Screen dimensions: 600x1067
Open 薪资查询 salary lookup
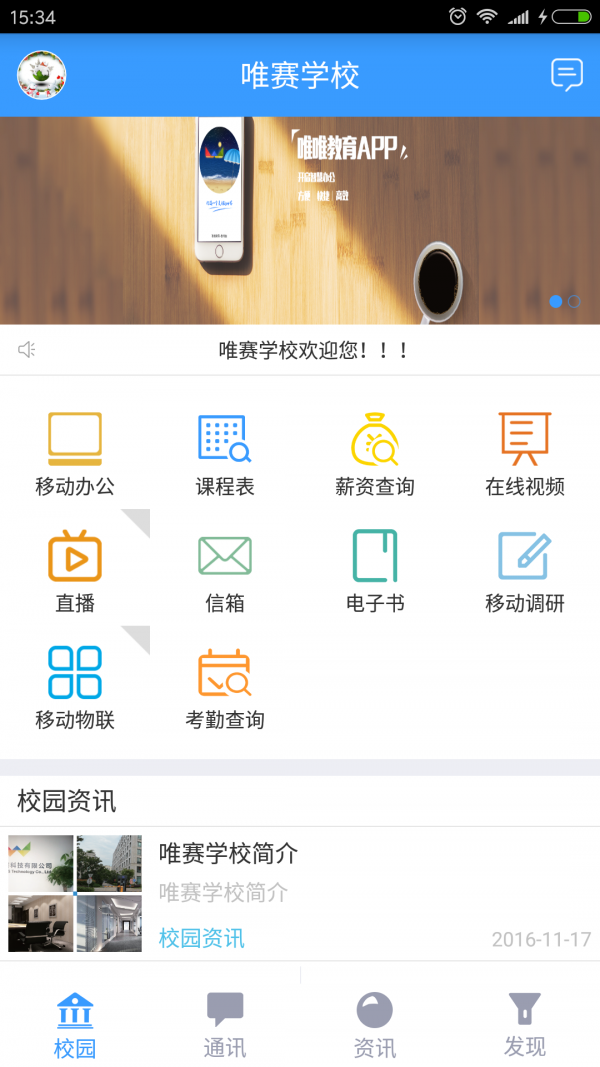tap(375, 454)
